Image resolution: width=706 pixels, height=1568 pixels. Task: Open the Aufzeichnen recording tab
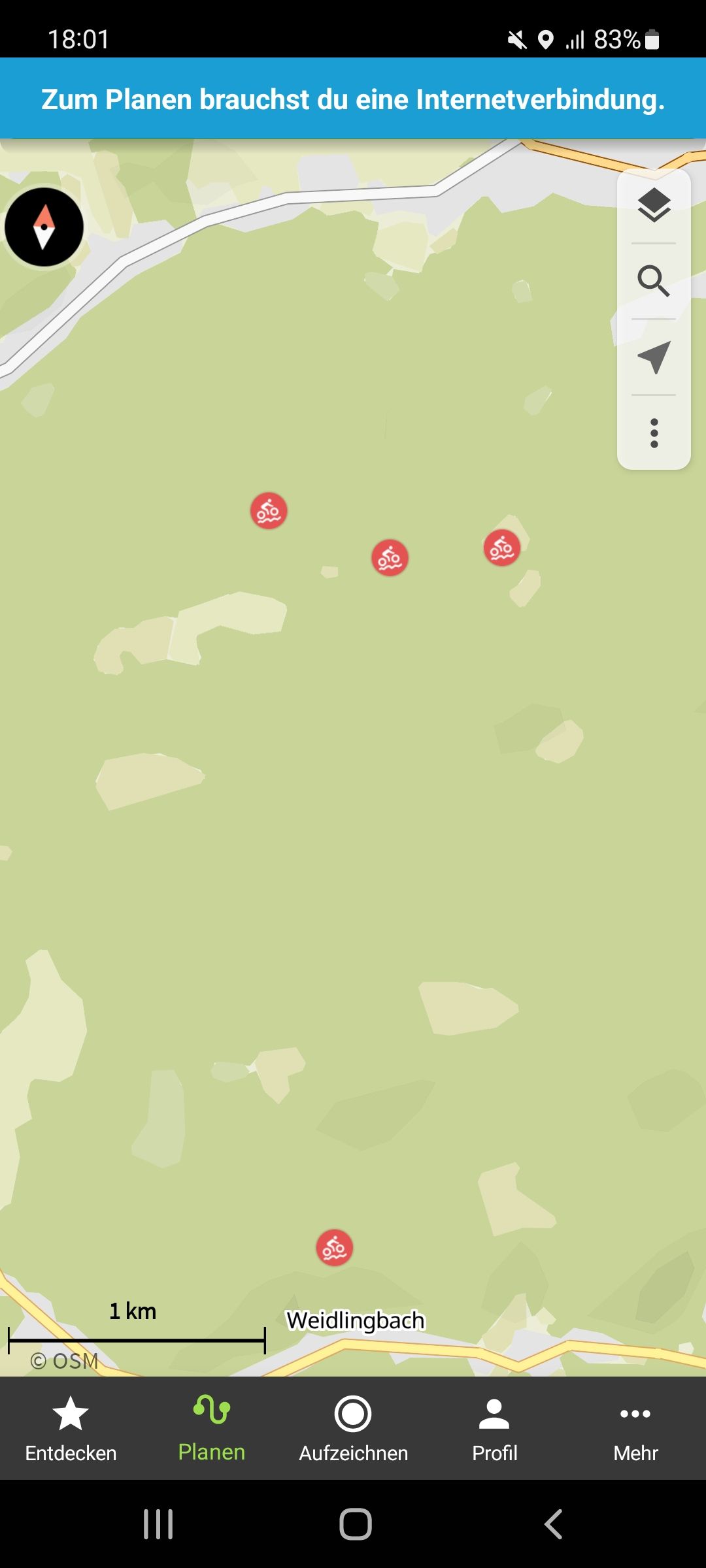[353, 1429]
